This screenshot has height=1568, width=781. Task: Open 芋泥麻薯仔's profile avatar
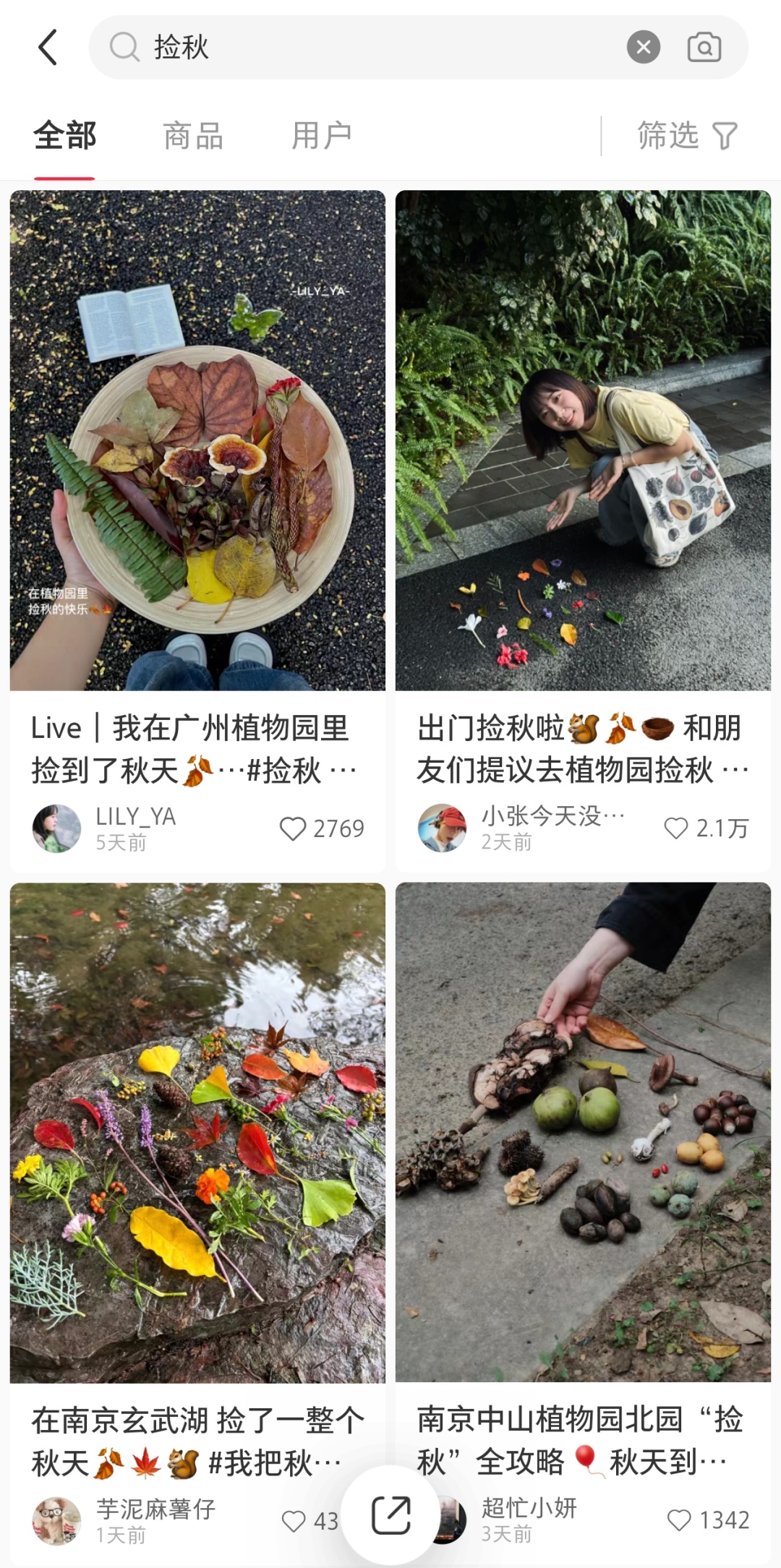(x=56, y=1521)
